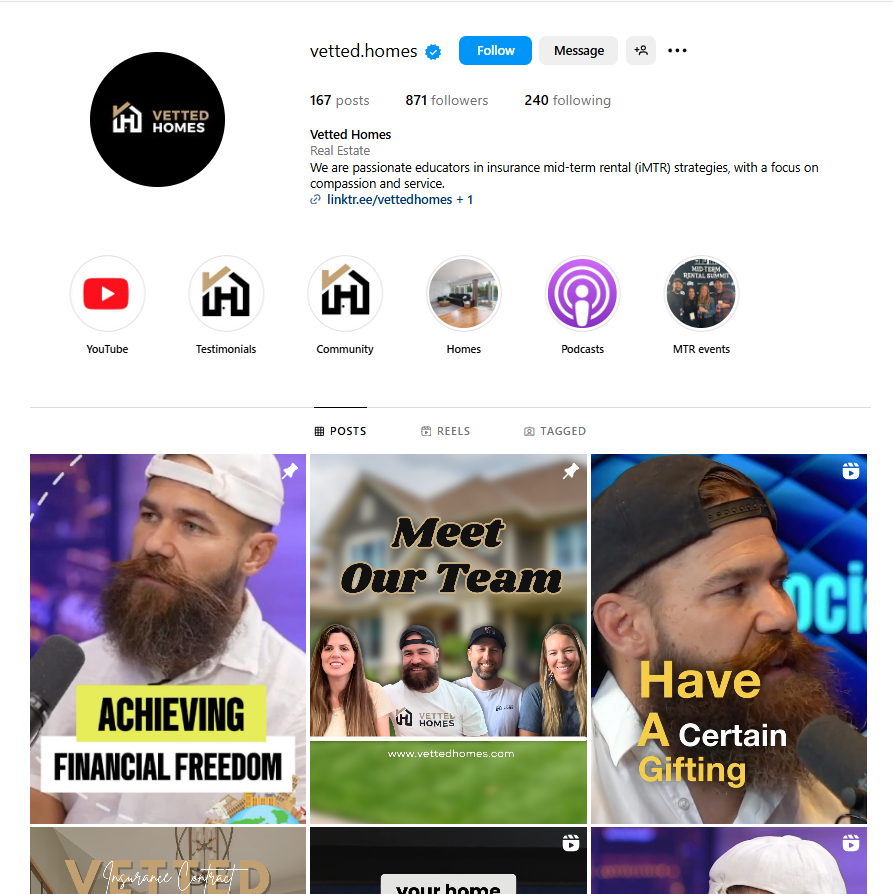Message Vetted Homes
Viewport: 893px width, 894px height.
pyautogui.click(x=579, y=51)
